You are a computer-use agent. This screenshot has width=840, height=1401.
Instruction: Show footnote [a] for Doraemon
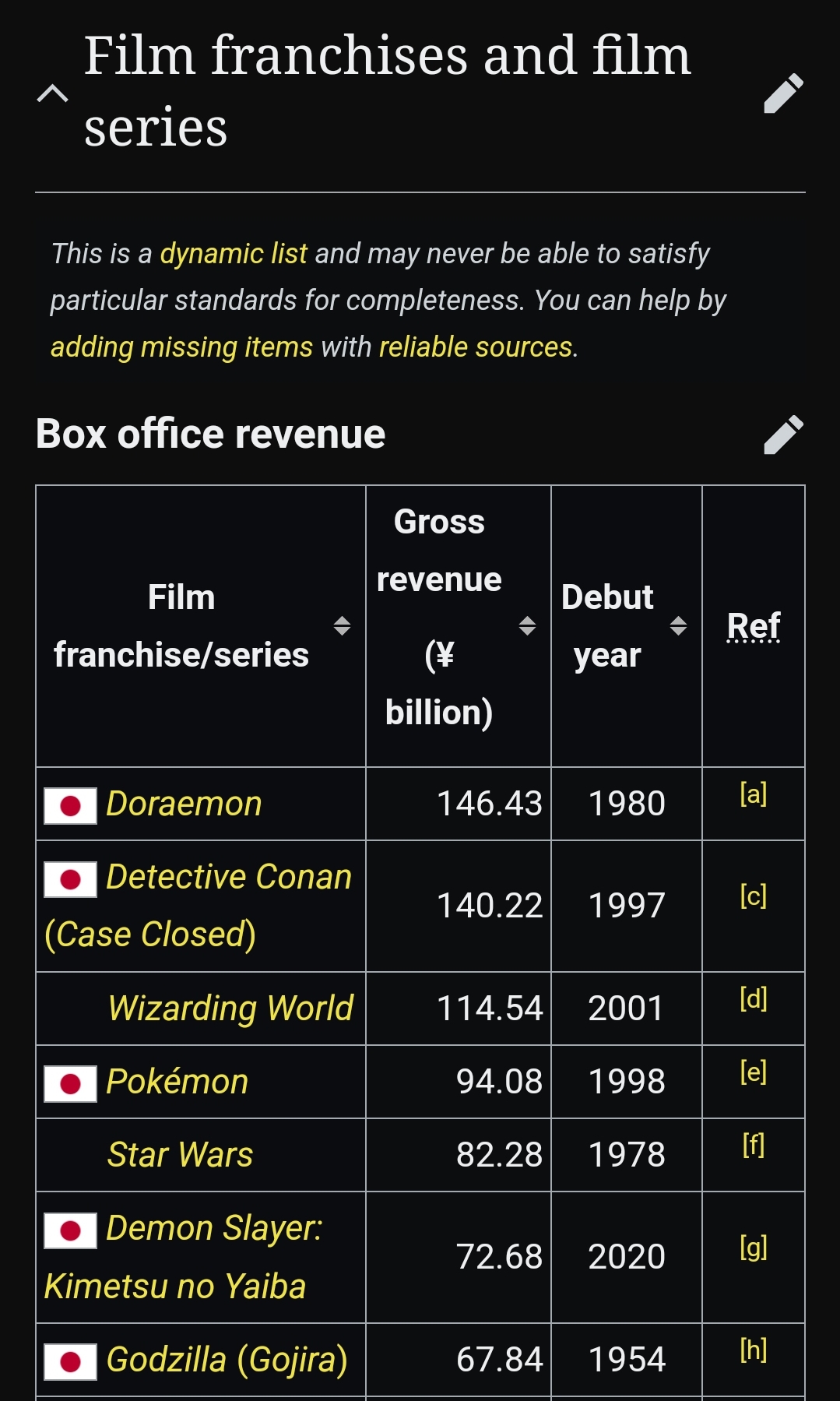(753, 794)
